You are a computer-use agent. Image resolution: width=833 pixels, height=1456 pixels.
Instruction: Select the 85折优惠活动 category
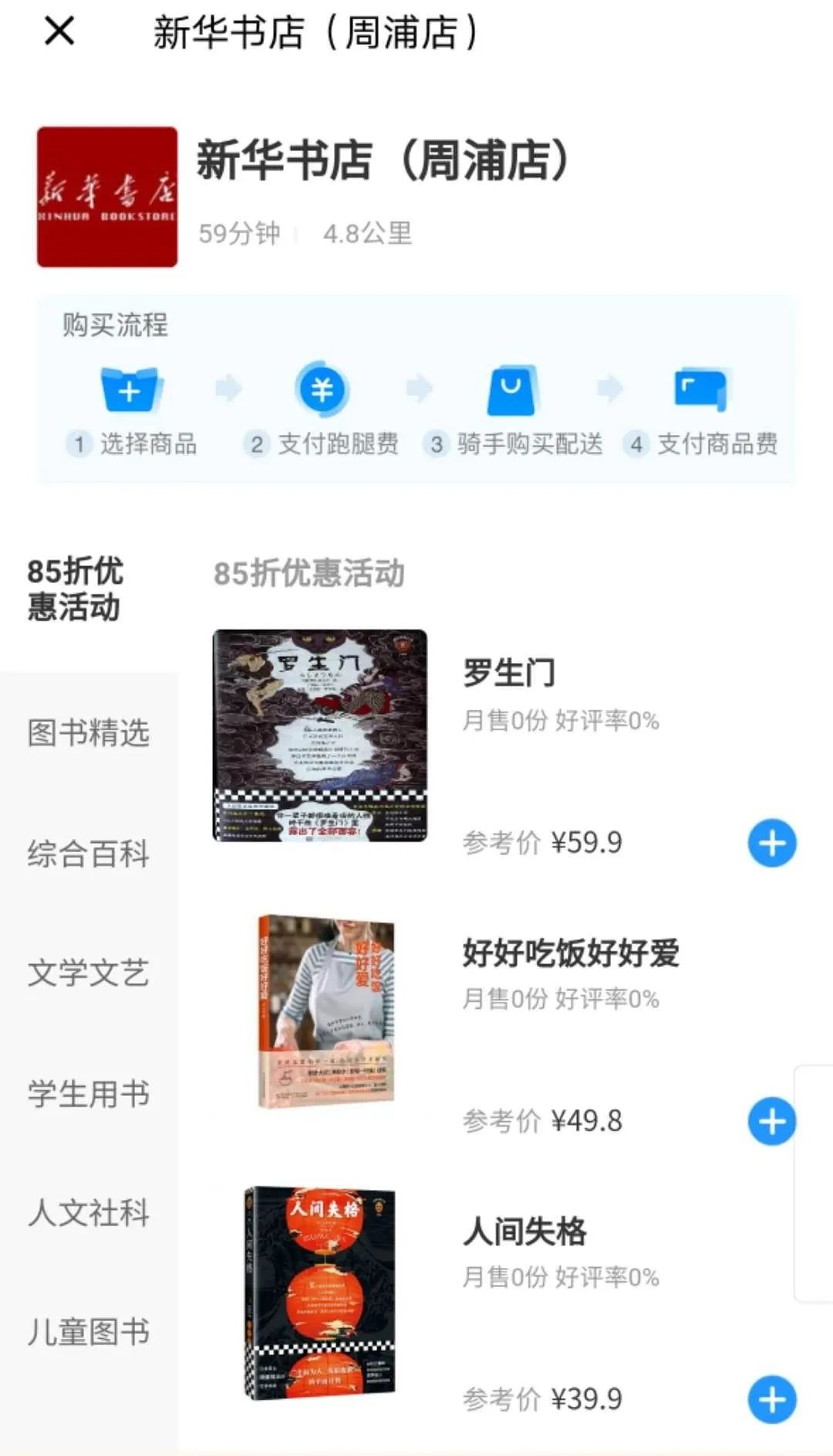[x=76, y=588]
